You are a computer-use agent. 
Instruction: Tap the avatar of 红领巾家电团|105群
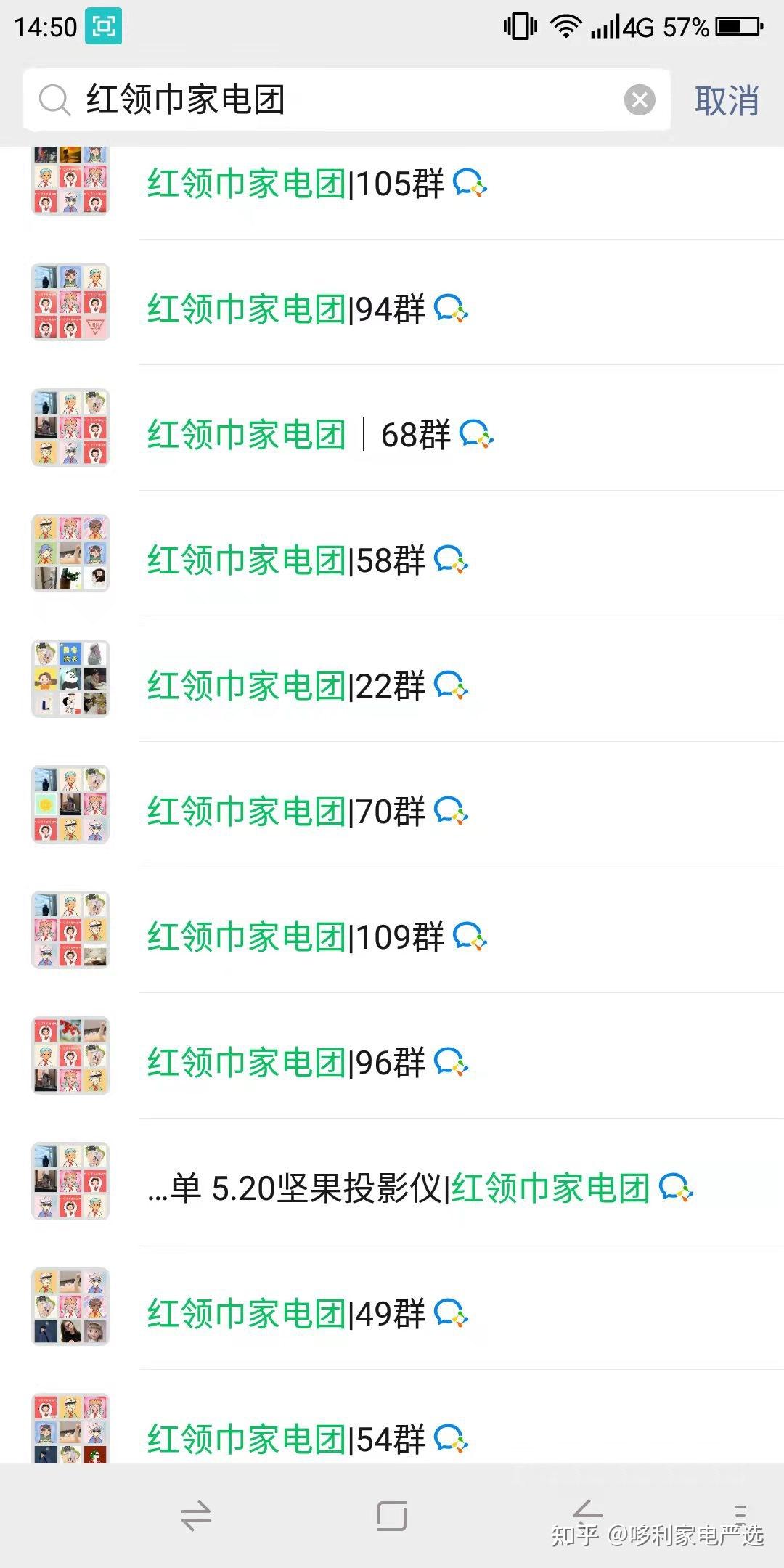tap(70, 178)
